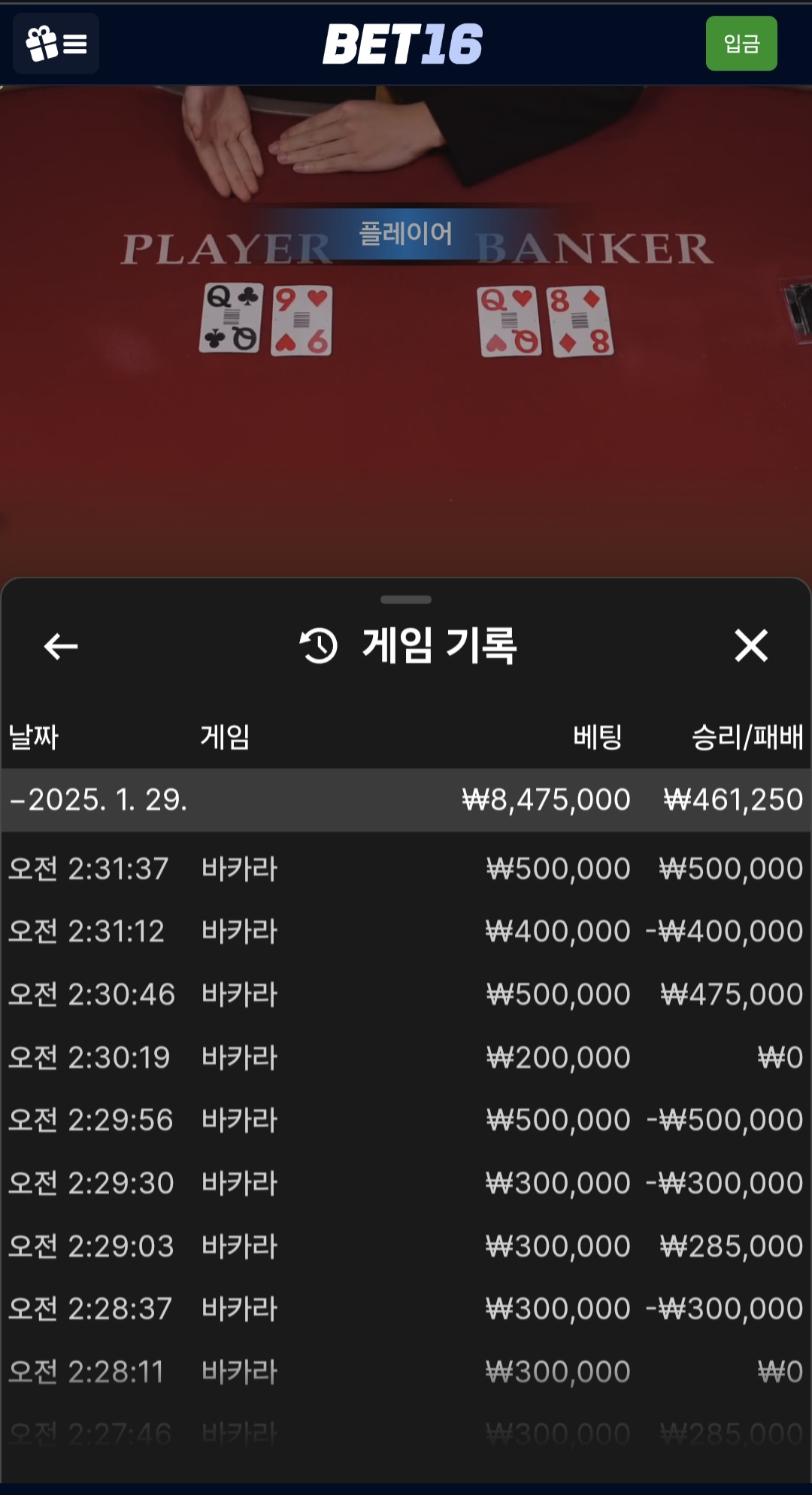
Task: Open the gift and menu button
Action: (56, 44)
